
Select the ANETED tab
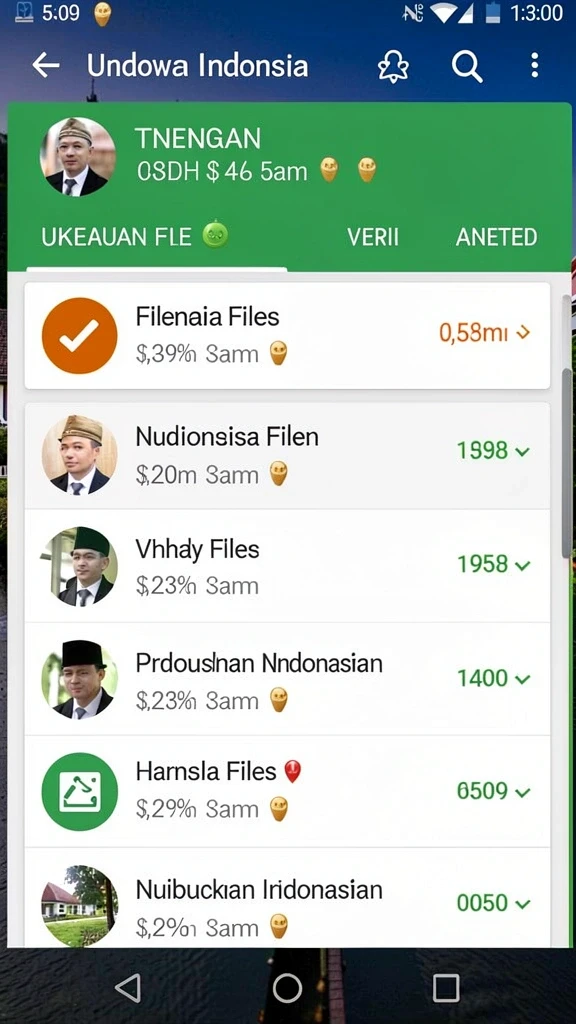click(x=496, y=237)
